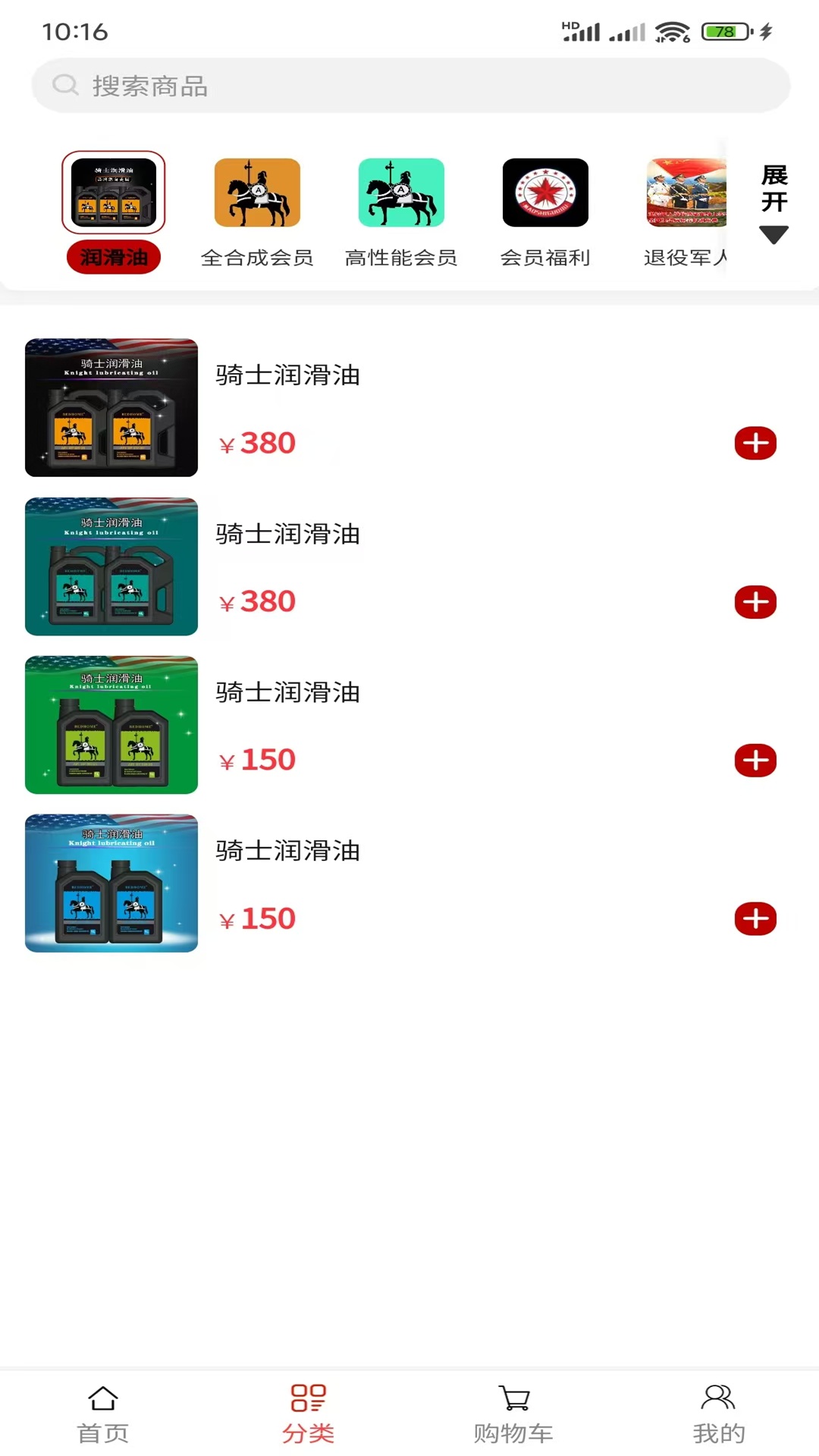Tap the search 搜索商品 input field

click(x=409, y=86)
